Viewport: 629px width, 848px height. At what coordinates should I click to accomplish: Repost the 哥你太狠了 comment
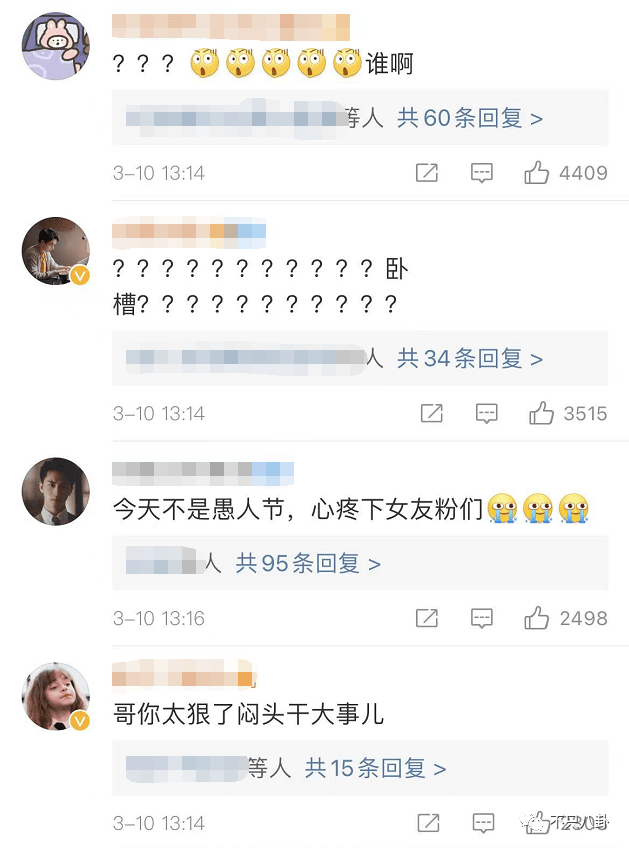click(427, 823)
